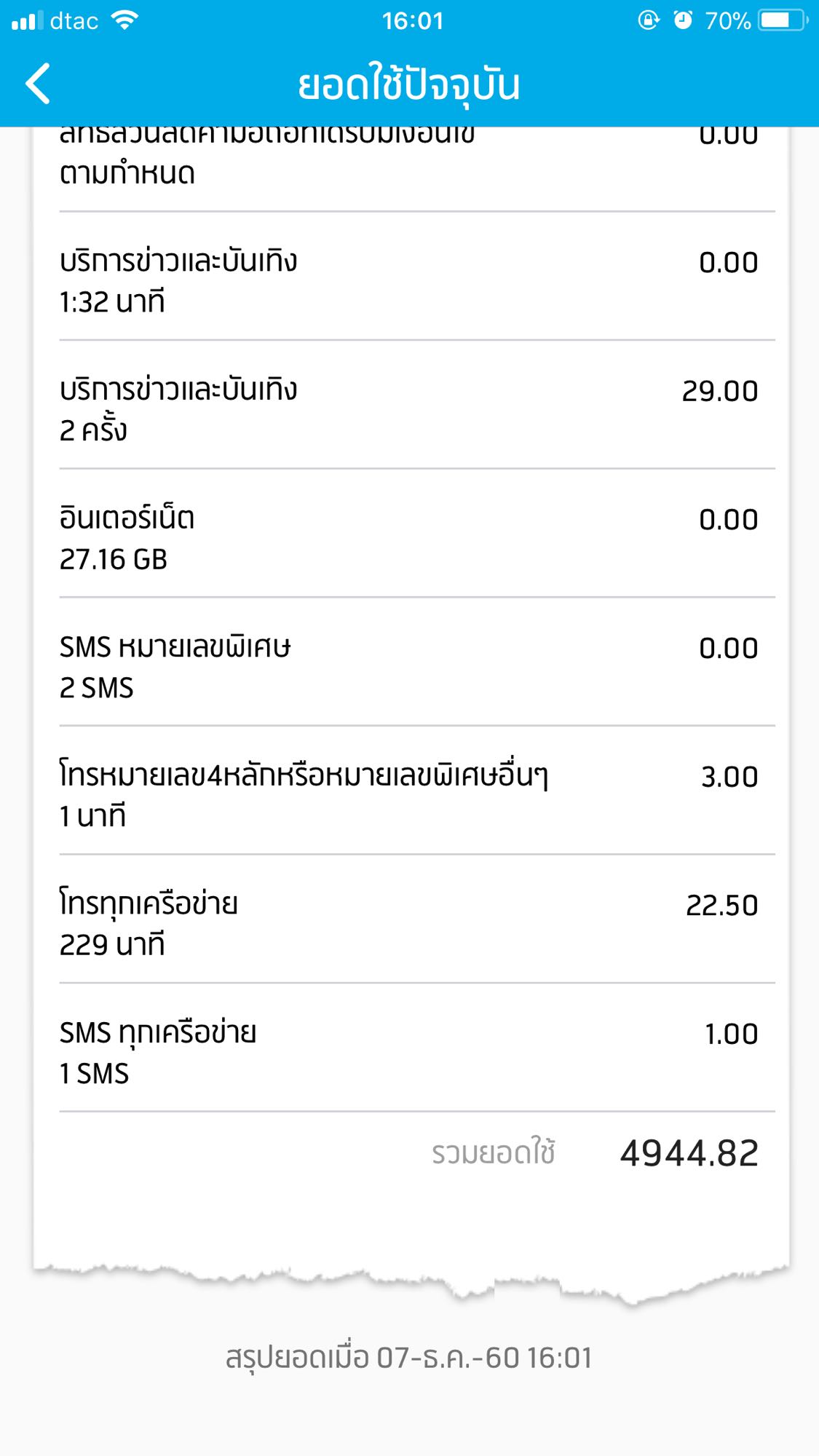Screen dimensions: 819x1456
Task: Go back from current usage screen
Action: coord(38,84)
